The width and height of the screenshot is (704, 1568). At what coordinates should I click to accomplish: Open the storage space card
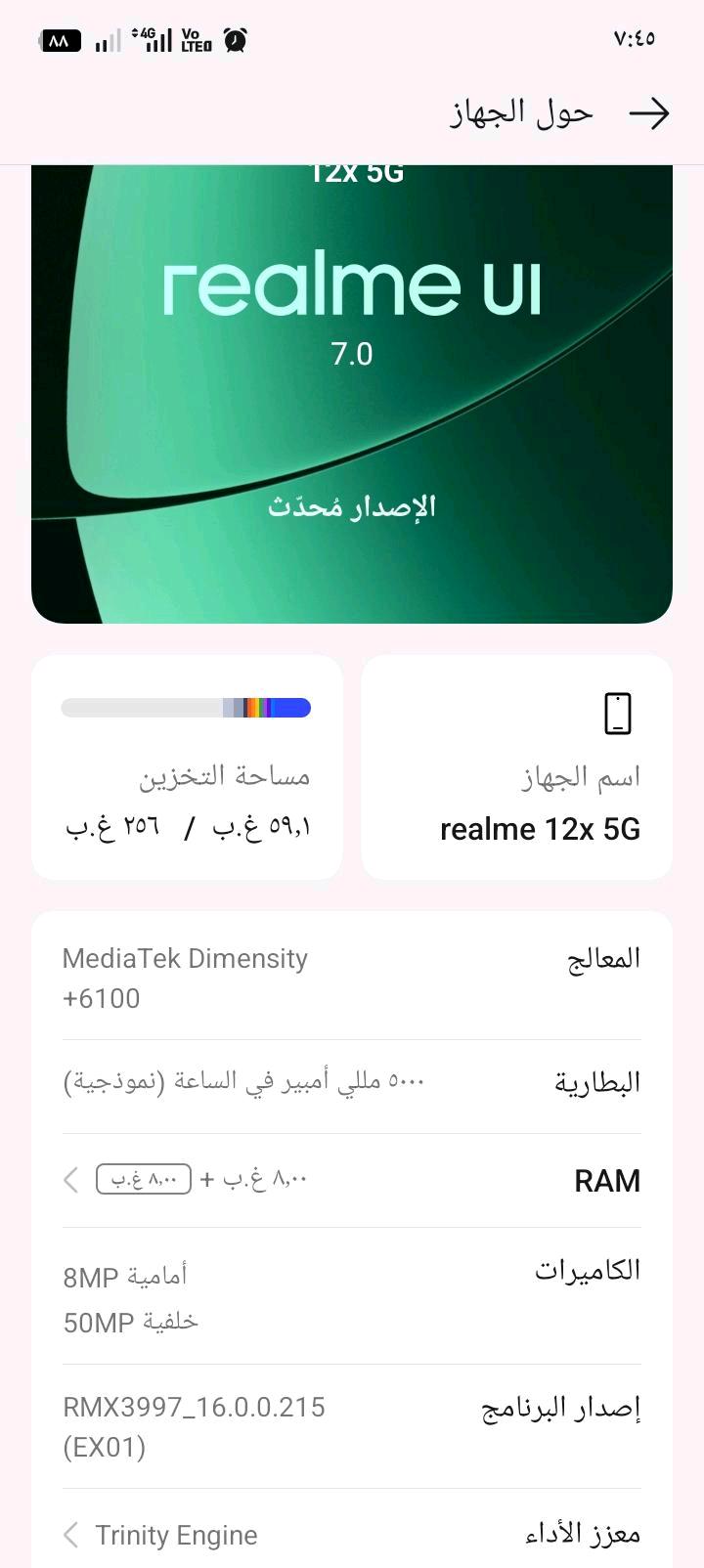187,767
